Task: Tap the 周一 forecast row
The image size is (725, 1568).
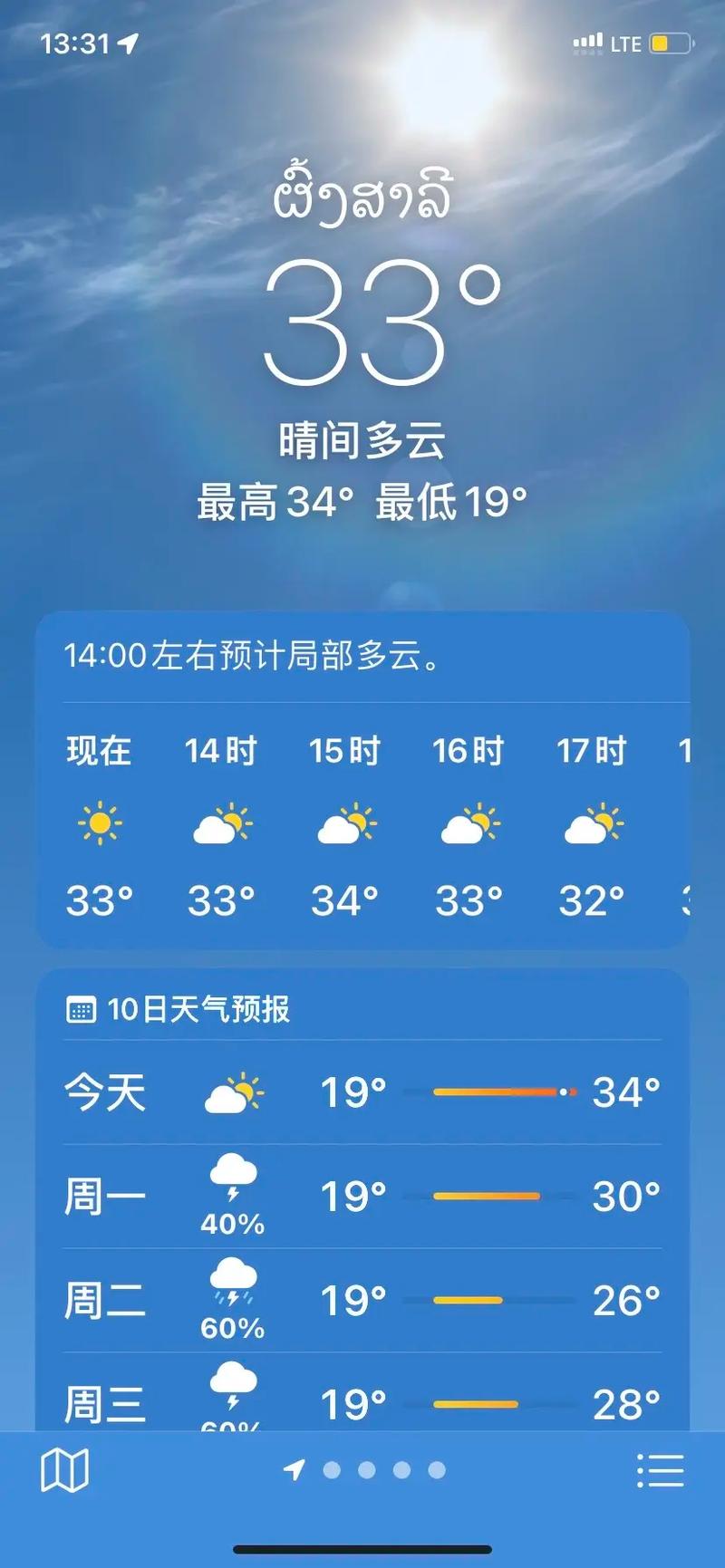Action: [x=362, y=1196]
